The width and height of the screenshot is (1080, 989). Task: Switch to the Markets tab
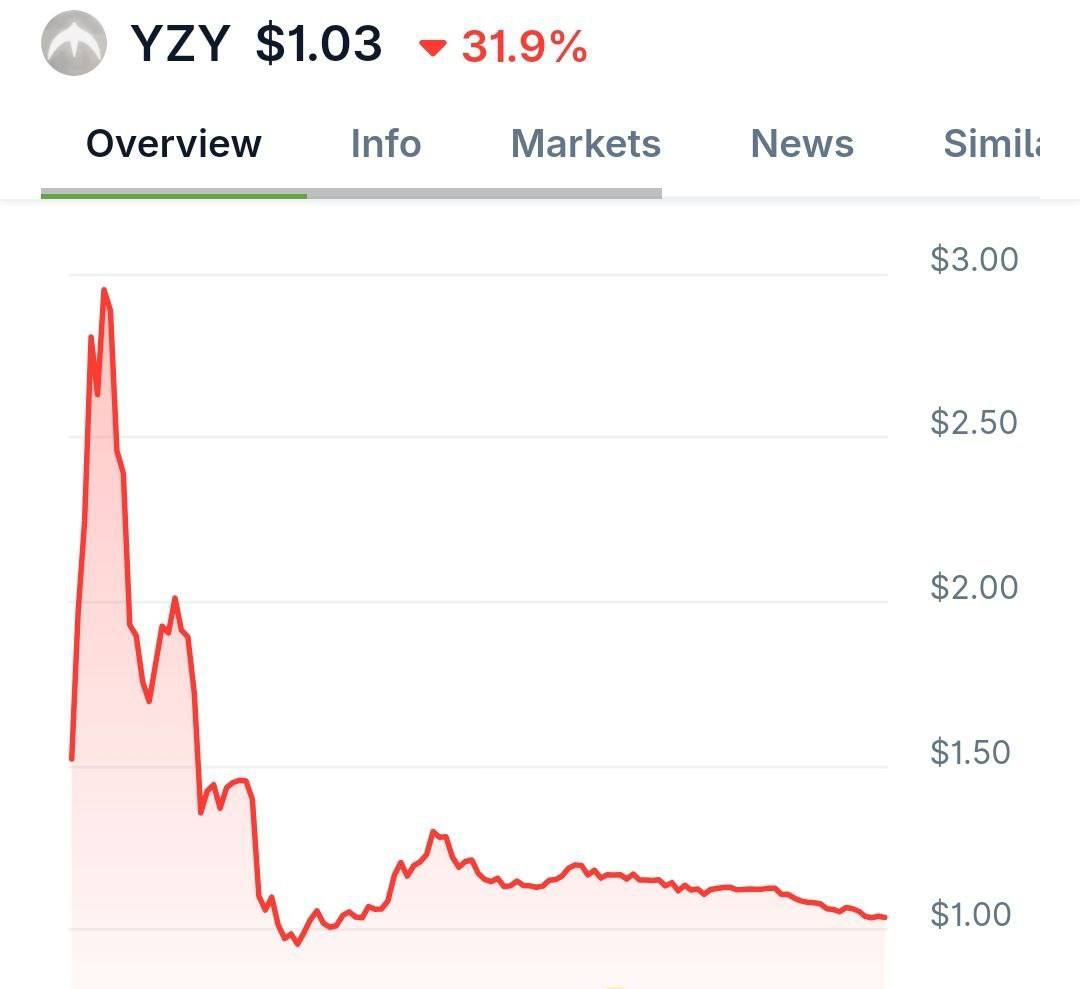pos(585,144)
